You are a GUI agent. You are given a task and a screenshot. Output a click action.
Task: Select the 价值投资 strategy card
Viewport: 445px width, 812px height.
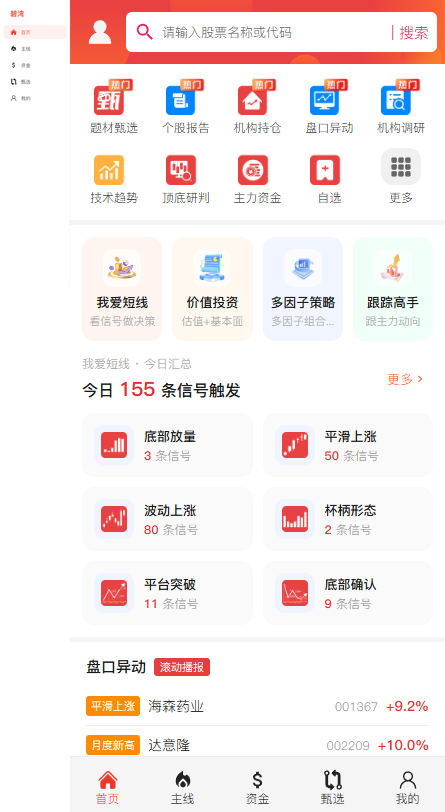212,289
